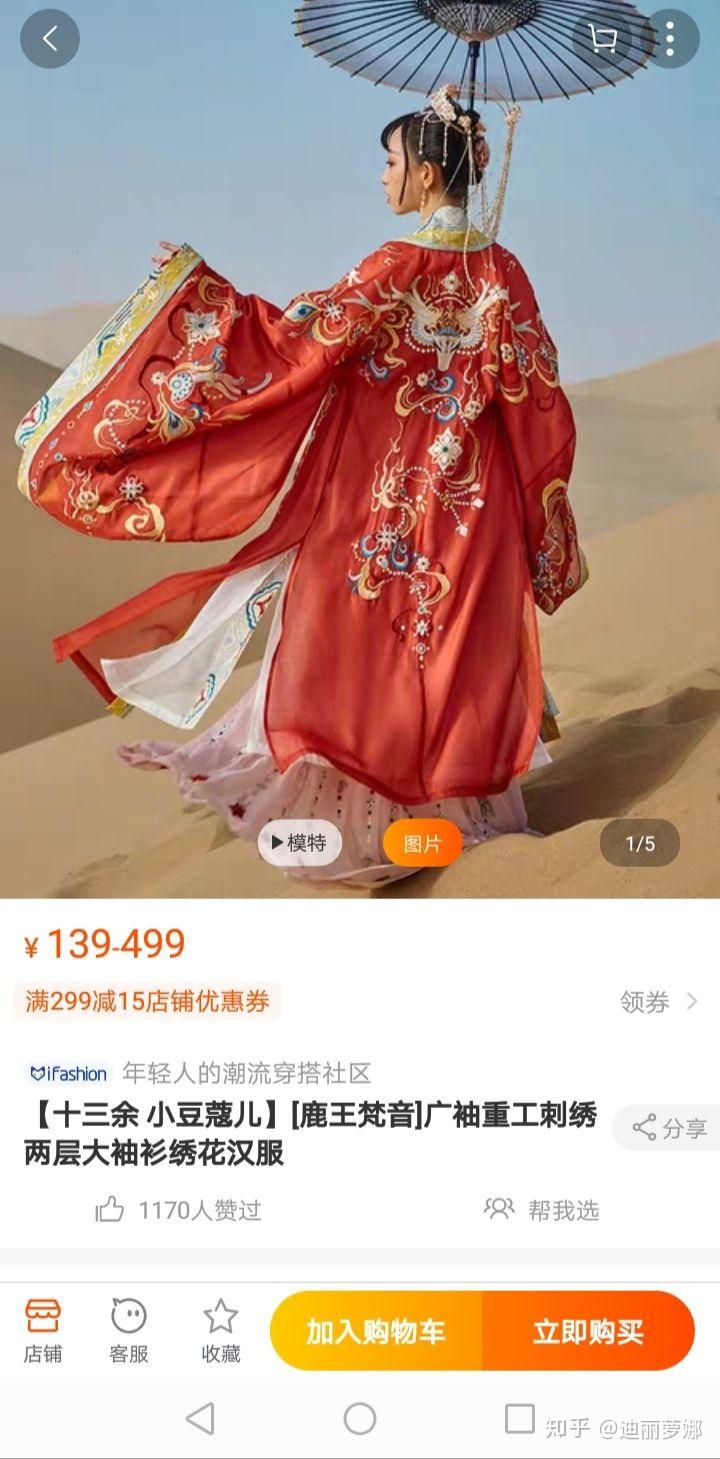Go back using the top arrow
The width and height of the screenshot is (720, 1459).
[x=49, y=39]
